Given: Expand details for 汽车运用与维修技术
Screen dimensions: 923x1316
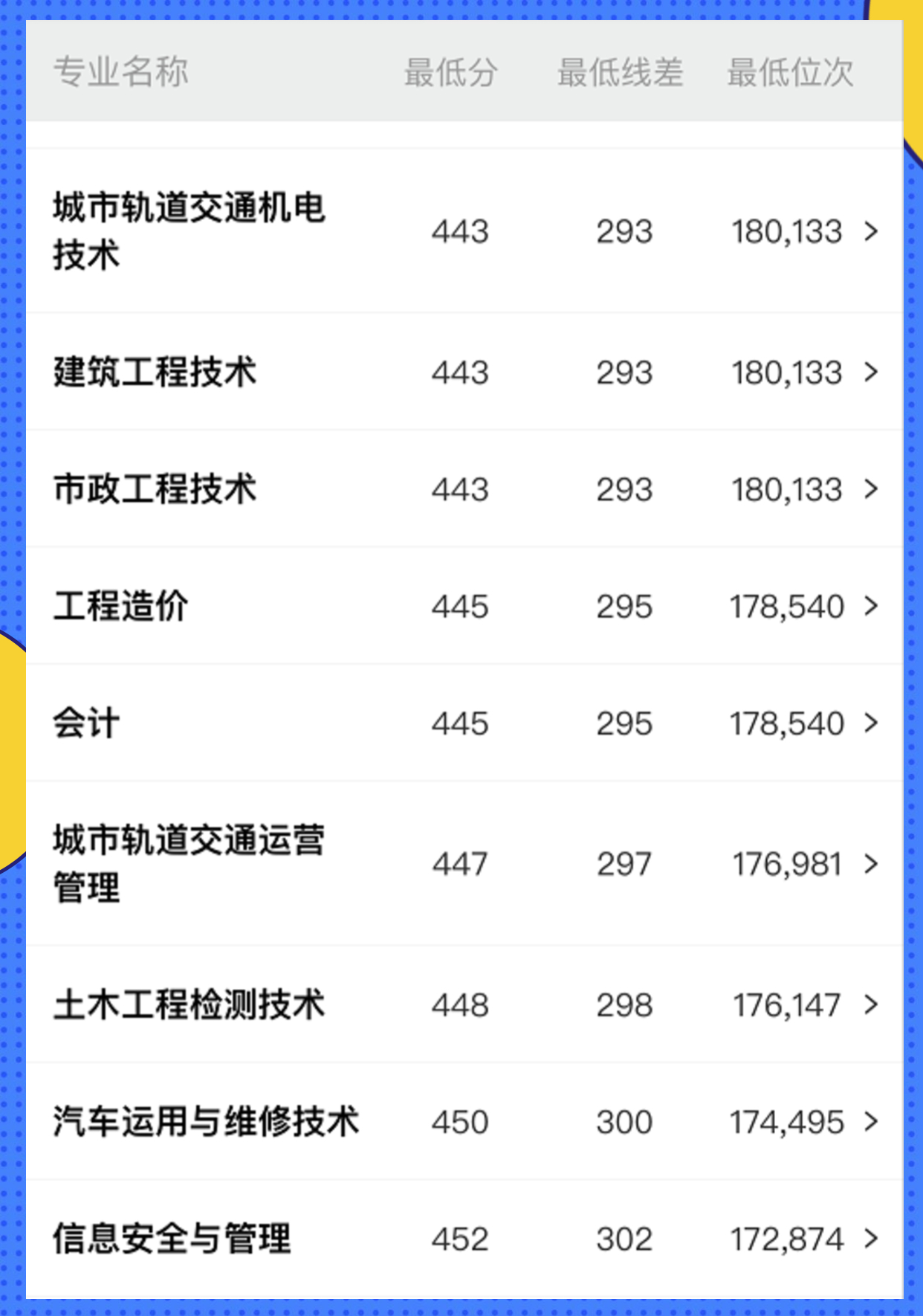Looking at the screenshot, I should (x=870, y=1122).
